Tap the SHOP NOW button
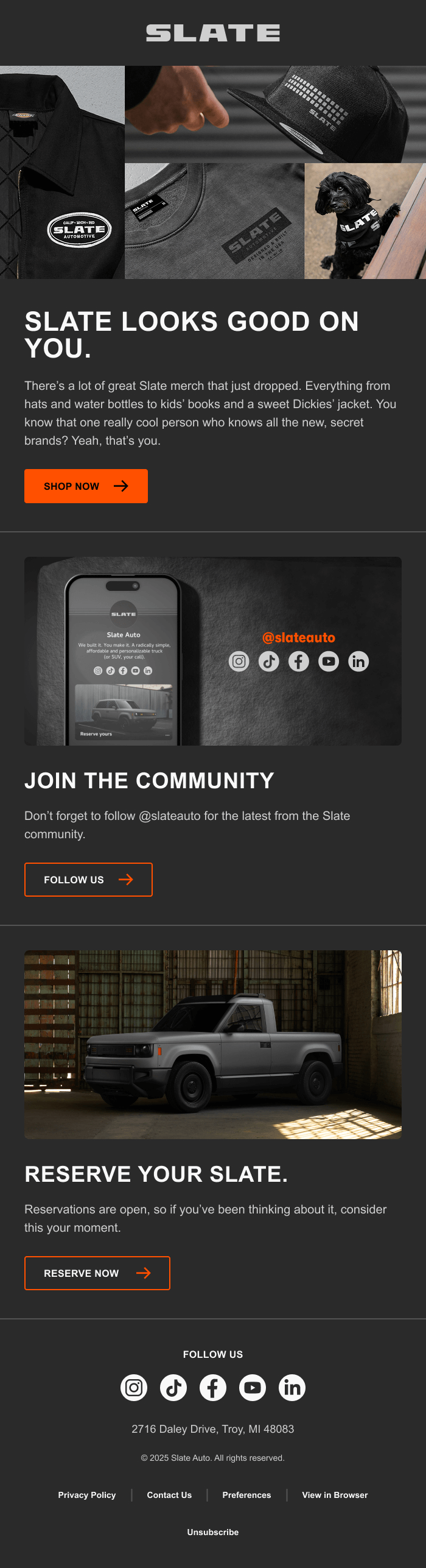 86,486
